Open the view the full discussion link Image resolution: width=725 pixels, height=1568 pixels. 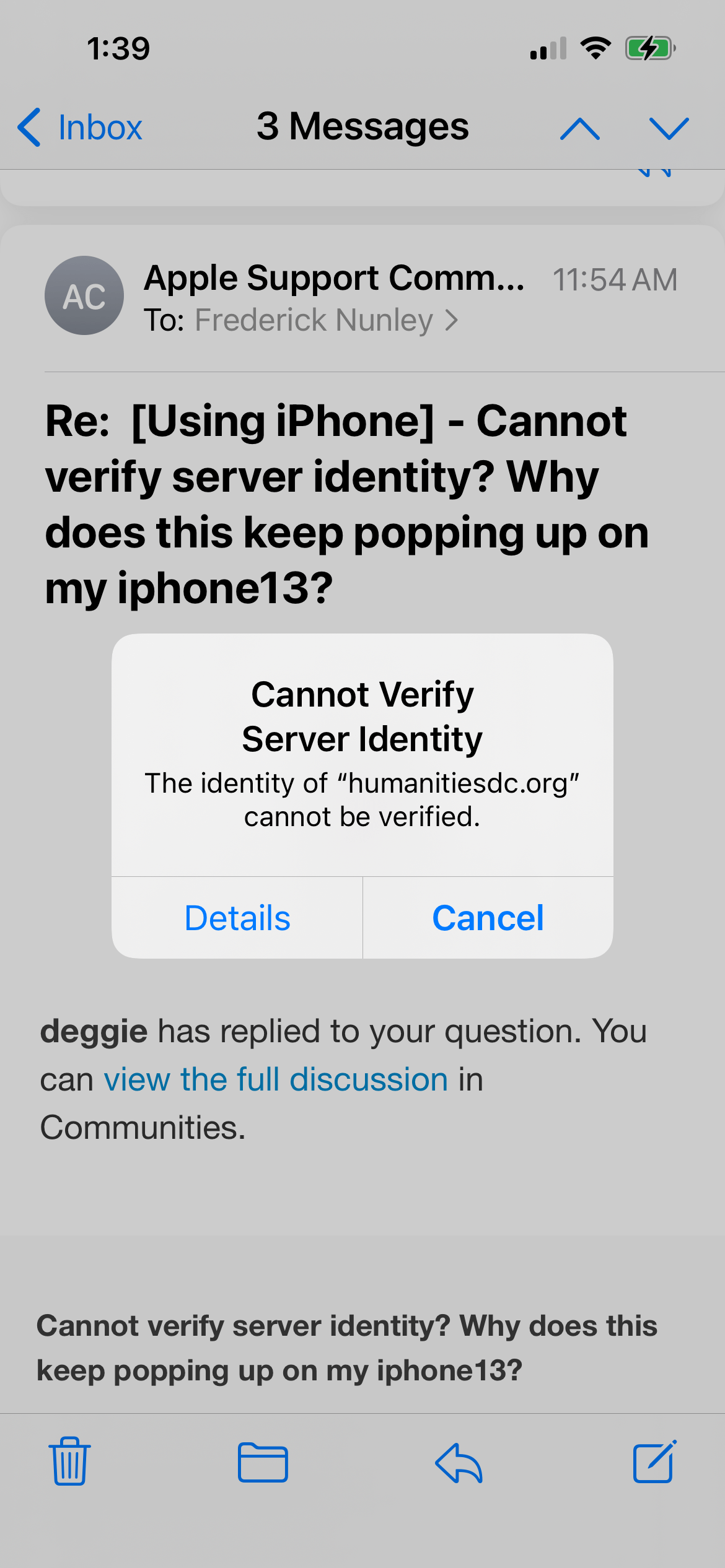(275, 1078)
